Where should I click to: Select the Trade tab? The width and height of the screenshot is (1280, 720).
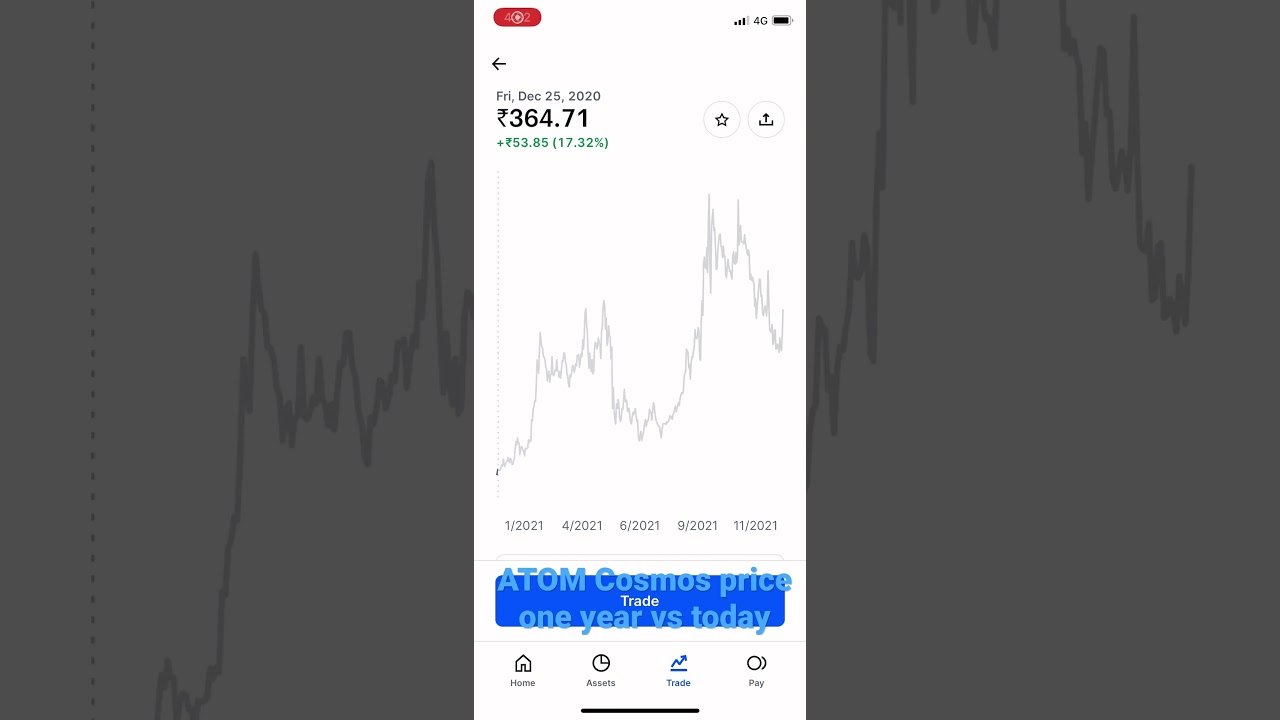pos(678,670)
